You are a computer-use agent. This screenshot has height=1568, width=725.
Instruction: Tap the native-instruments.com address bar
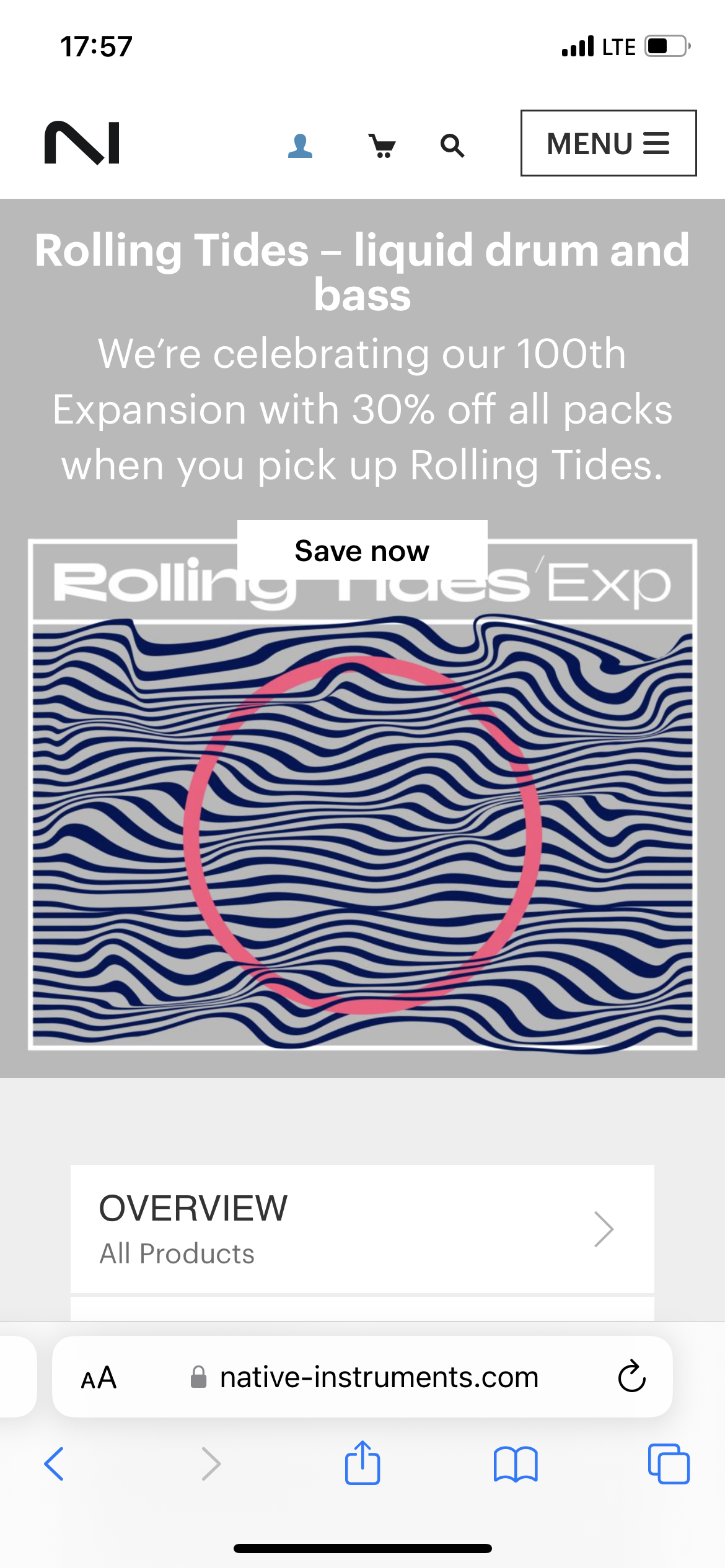point(378,1377)
